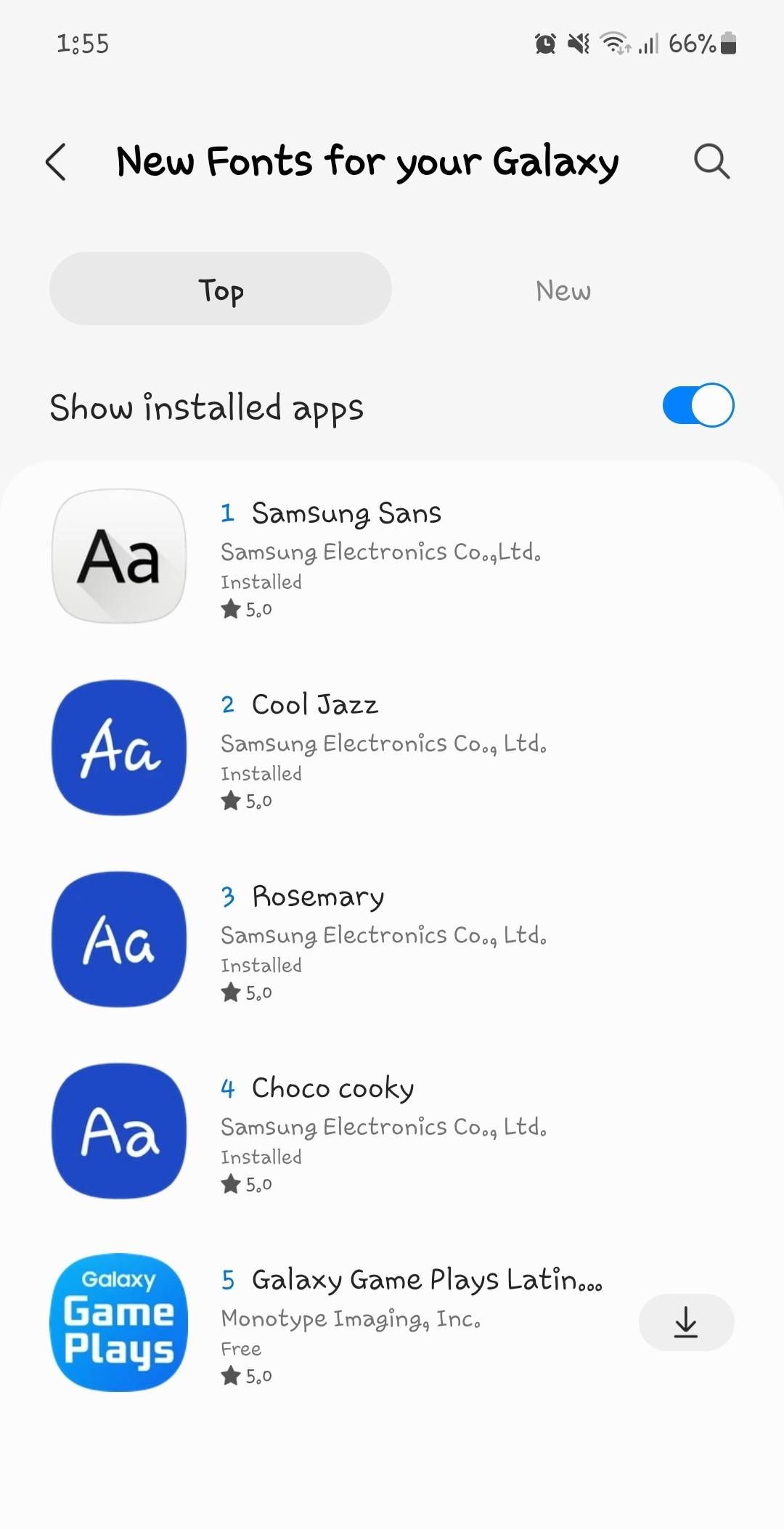Select the Cool Jazz font thumbnail icon
The image size is (784, 1529).
[118, 748]
